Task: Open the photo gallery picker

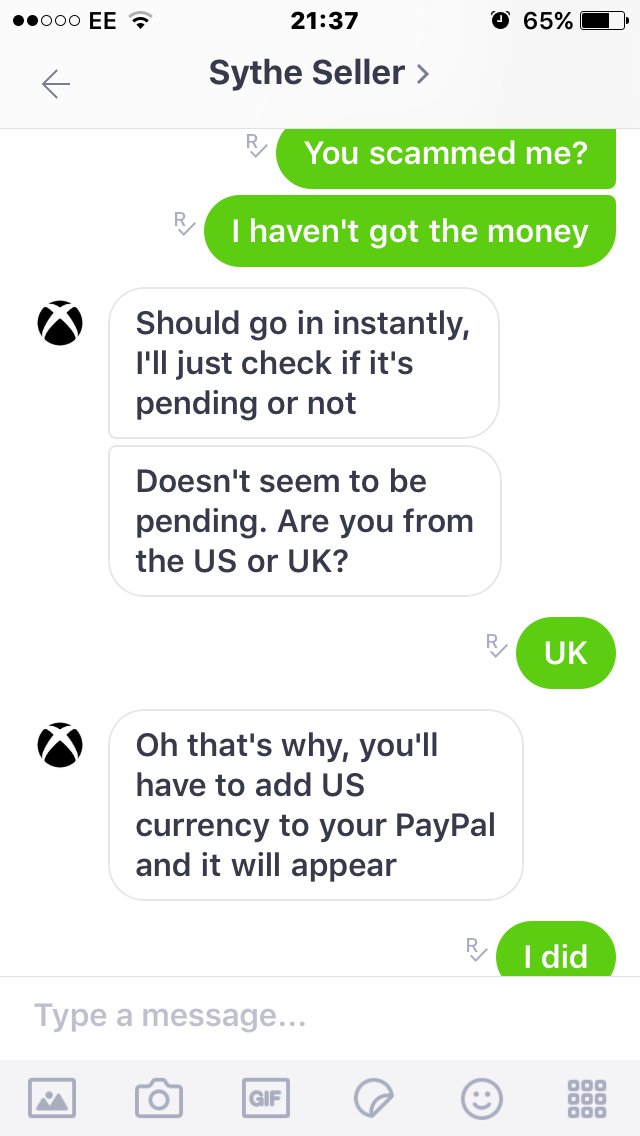Action: tap(53, 1100)
